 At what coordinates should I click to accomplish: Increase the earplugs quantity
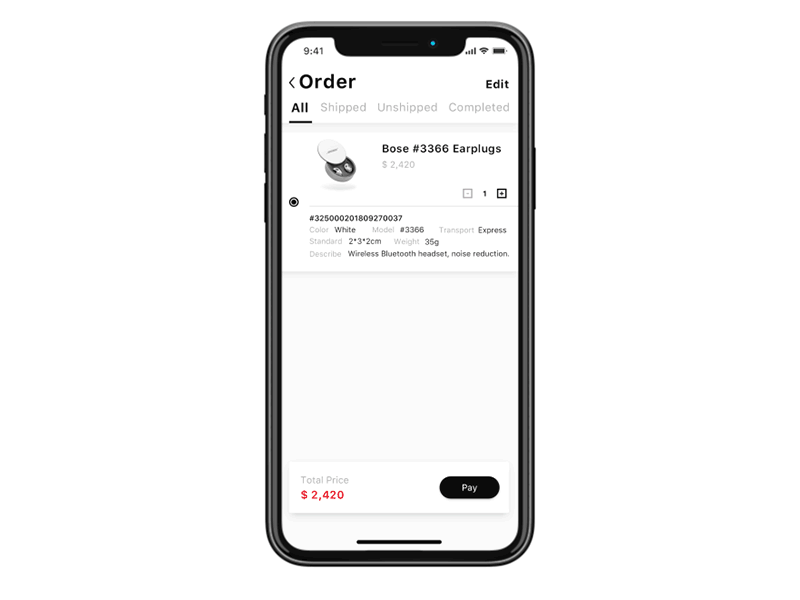point(502,194)
